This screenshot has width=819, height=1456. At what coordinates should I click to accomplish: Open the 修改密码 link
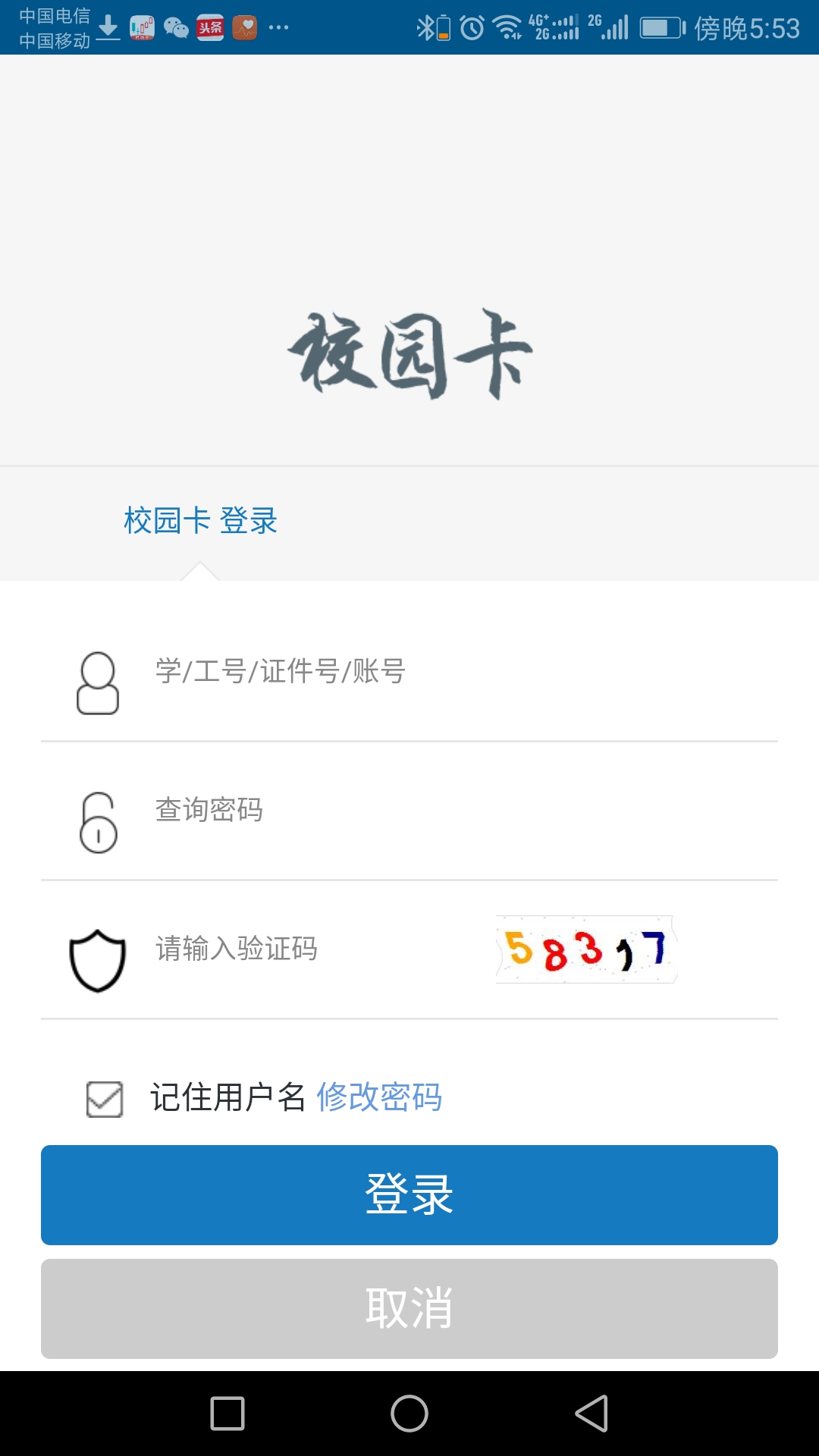[379, 1097]
